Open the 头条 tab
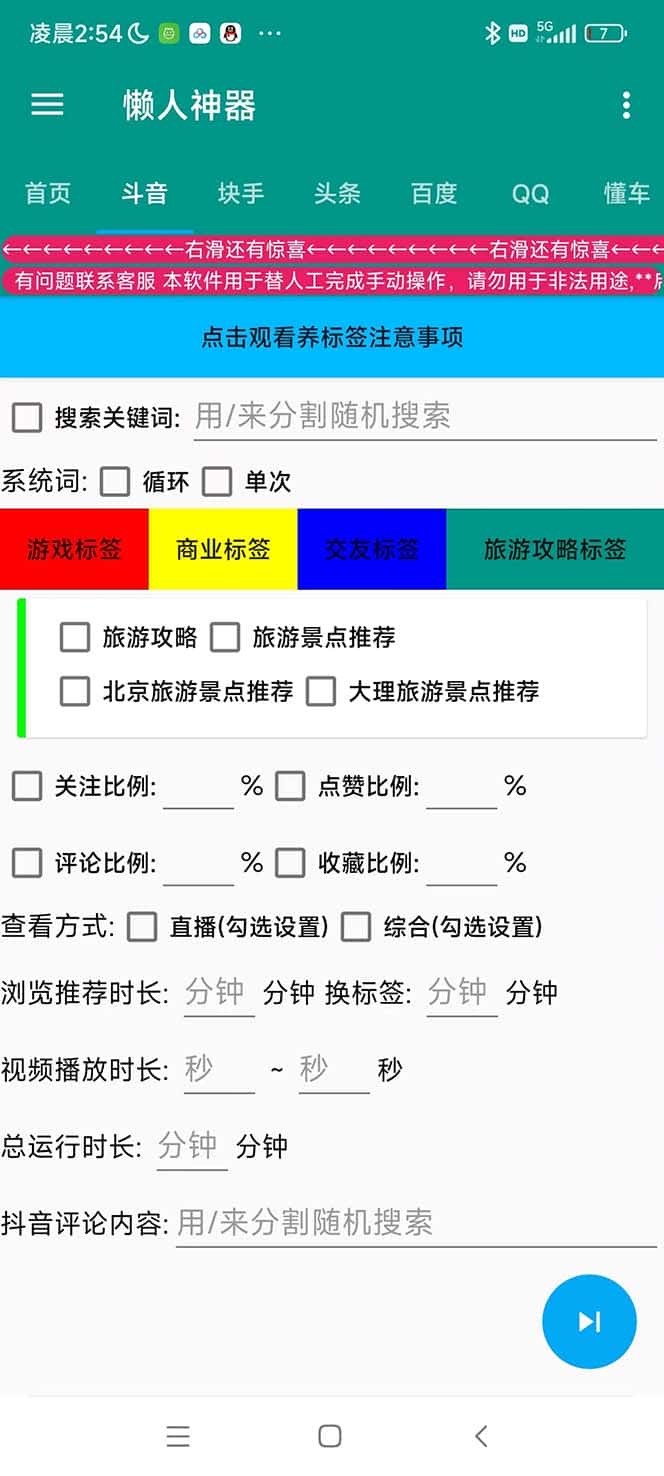The width and height of the screenshot is (664, 1476). [337, 193]
